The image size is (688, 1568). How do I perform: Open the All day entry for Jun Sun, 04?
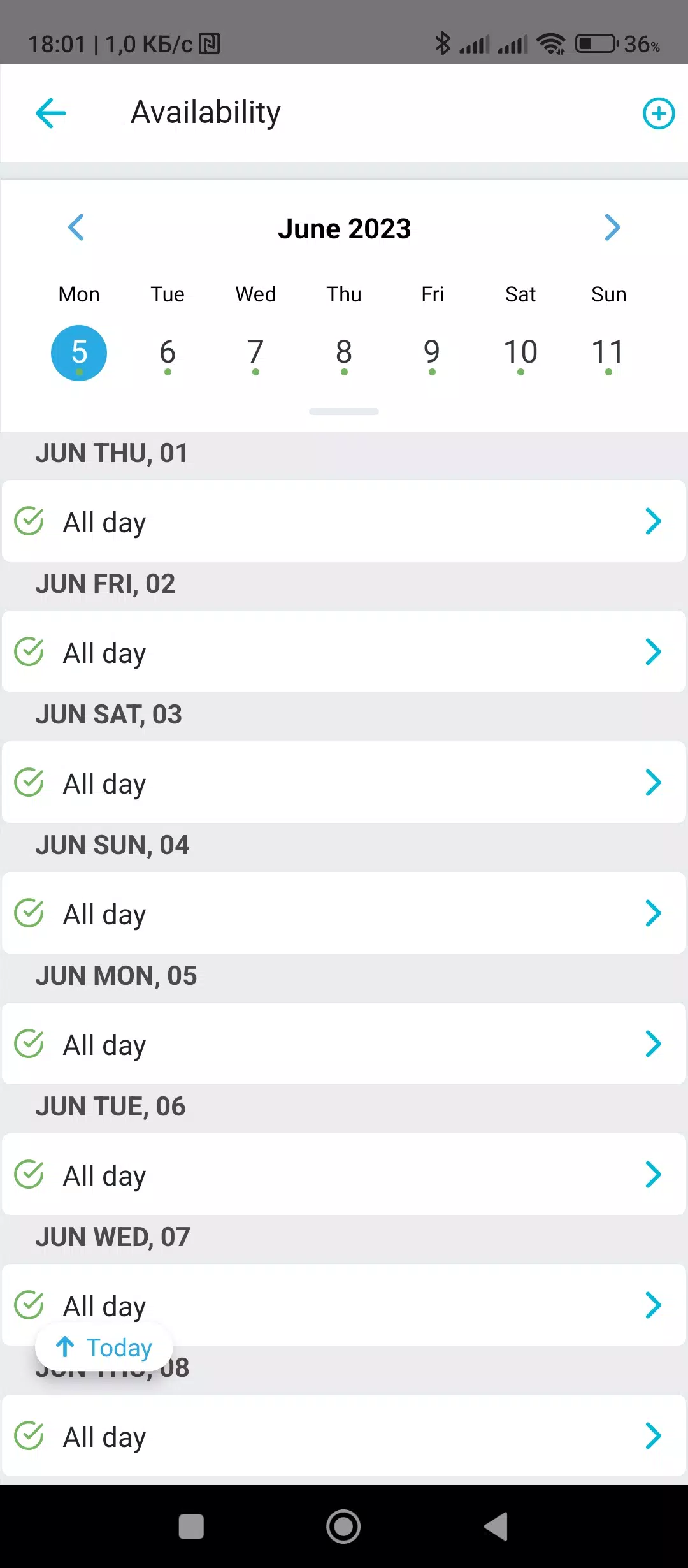(344, 913)
